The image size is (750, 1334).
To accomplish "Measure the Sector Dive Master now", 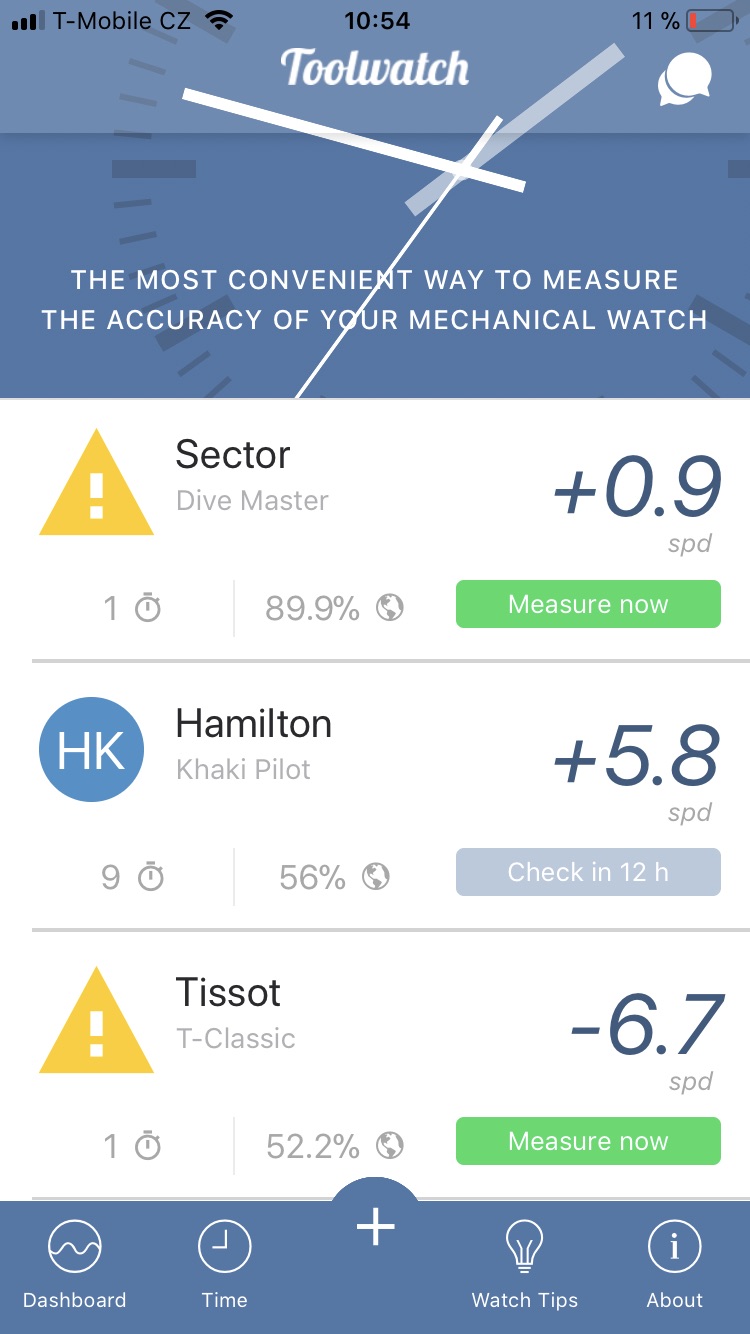I will pos(588,604).
